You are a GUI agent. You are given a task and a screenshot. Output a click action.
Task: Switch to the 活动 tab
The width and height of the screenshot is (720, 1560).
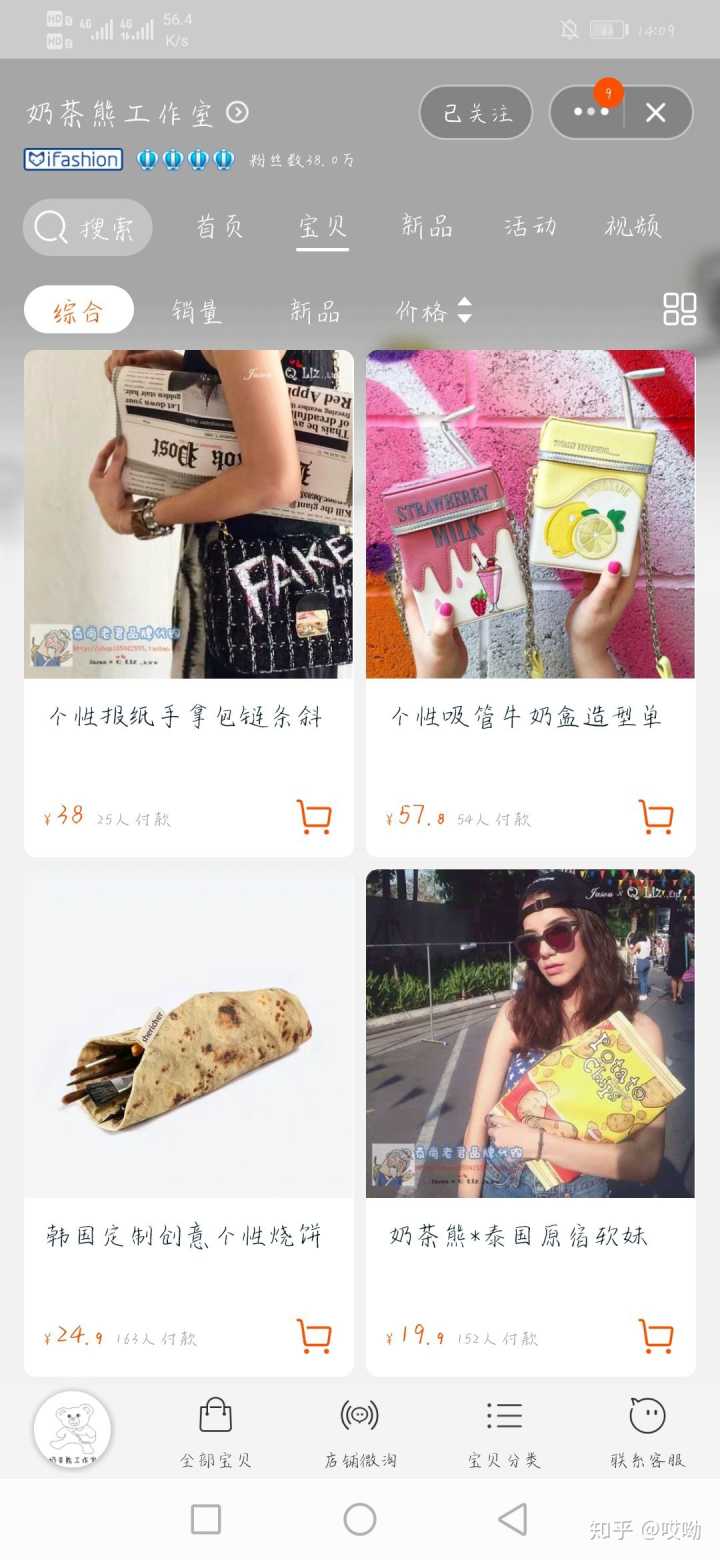pyautogui.click(x=530, y=227)
